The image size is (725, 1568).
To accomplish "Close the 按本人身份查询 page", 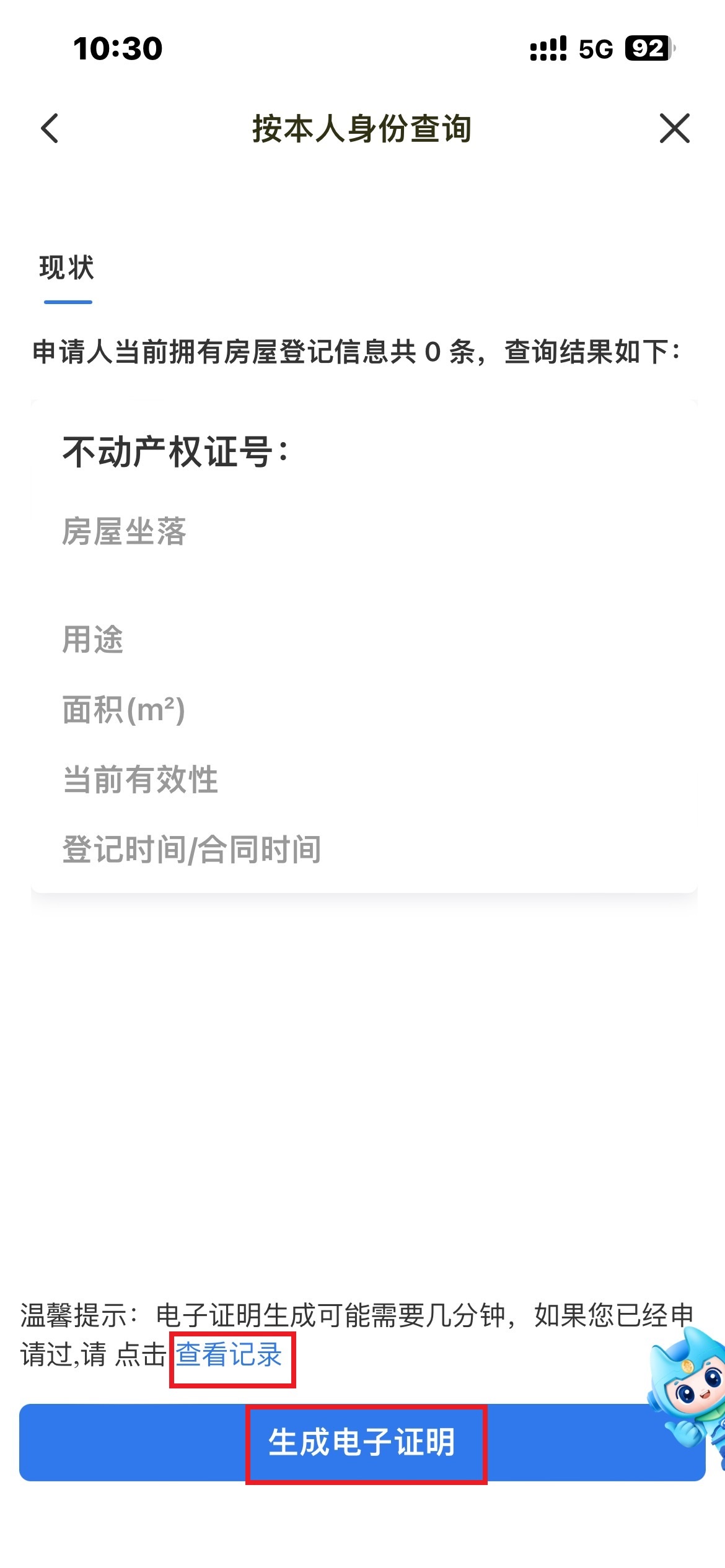I will pyautogui.click(x=674, y=128).
